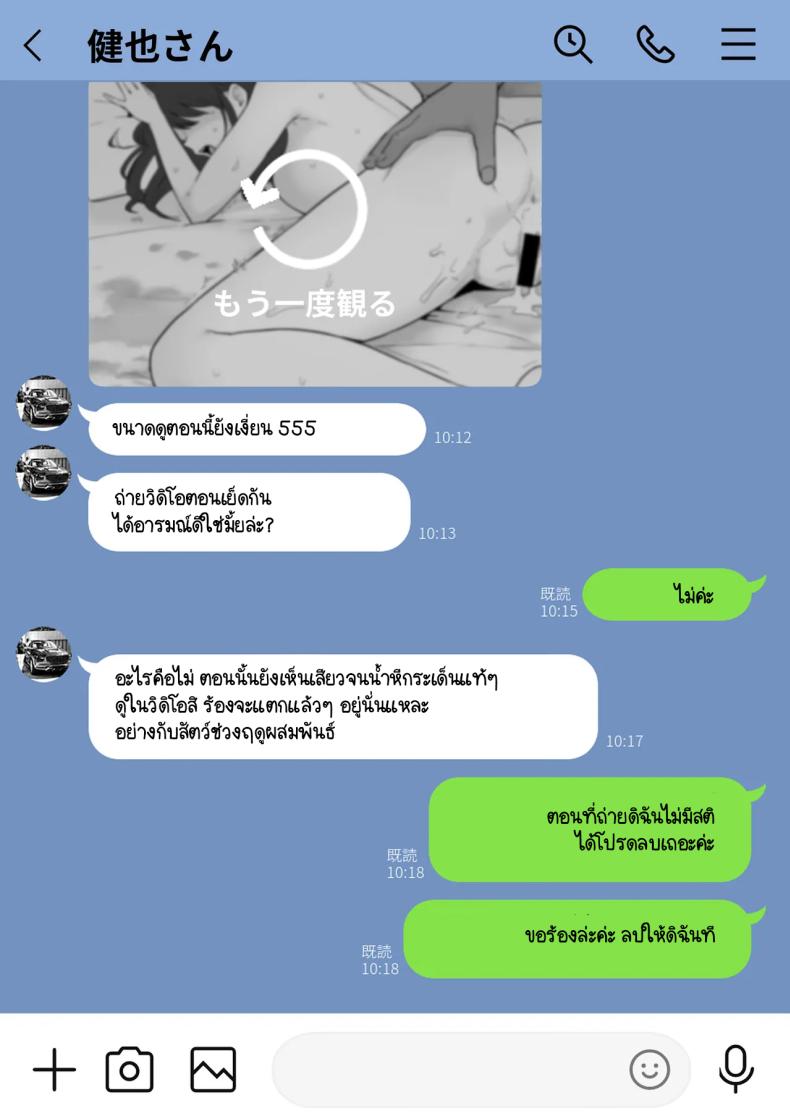The height and width of the screenshot is (1115, 790).
Task: Open the emoji picker in the message bar
Action: (x=649, y=1069)
